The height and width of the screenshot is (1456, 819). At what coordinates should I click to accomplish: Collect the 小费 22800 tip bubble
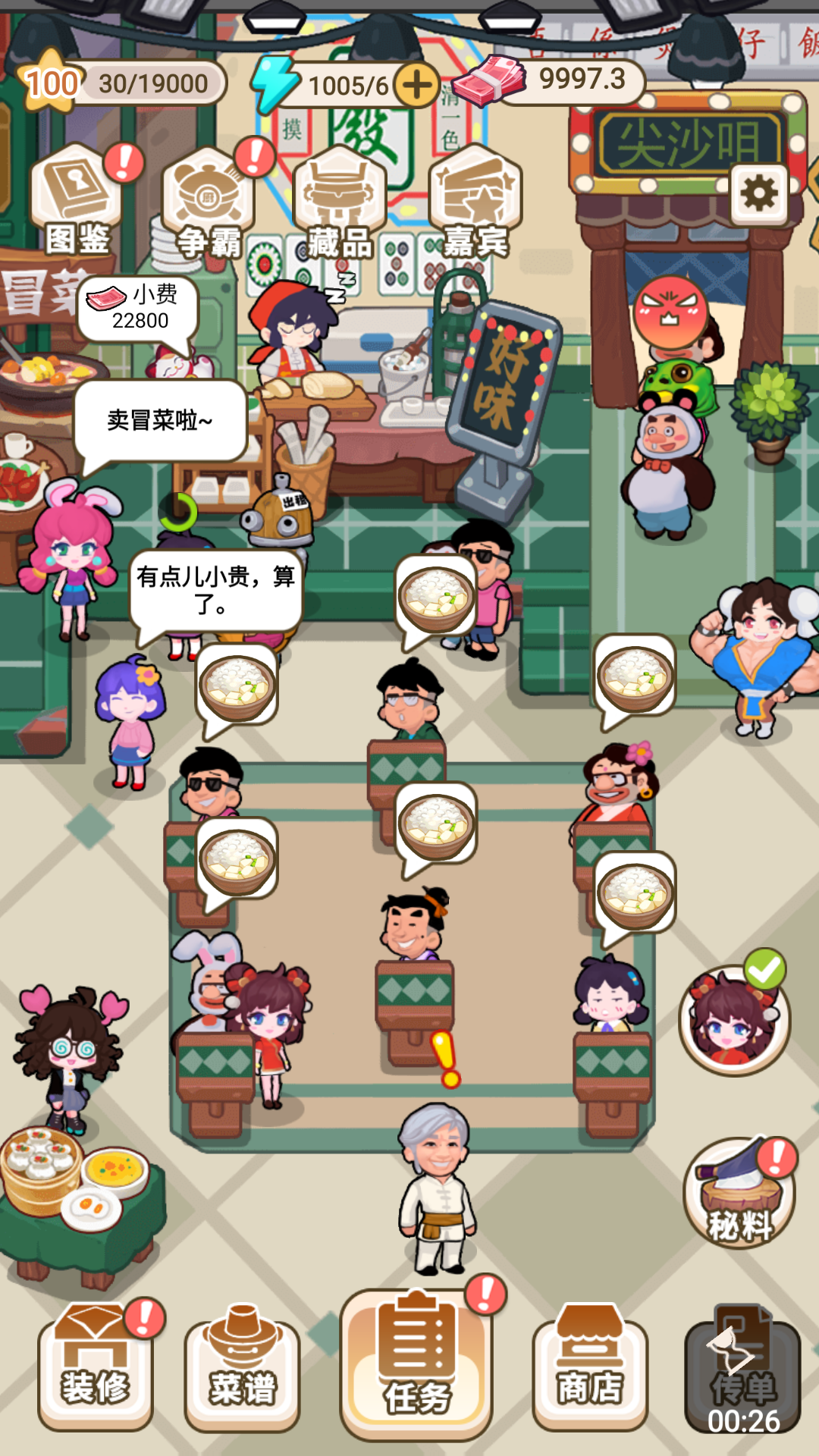[x=138, y=309]
